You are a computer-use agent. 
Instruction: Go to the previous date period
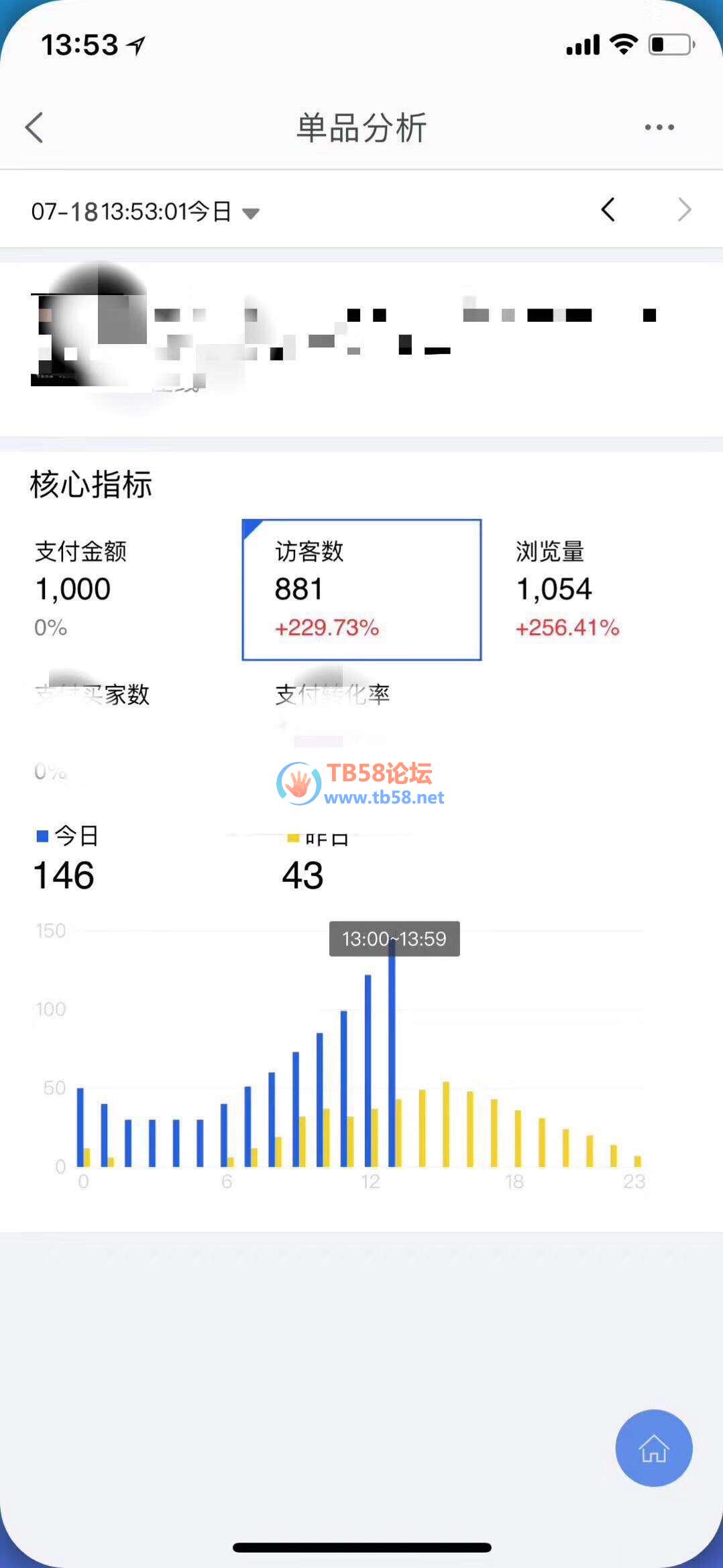pyautogui.click(x=608, y=210)
